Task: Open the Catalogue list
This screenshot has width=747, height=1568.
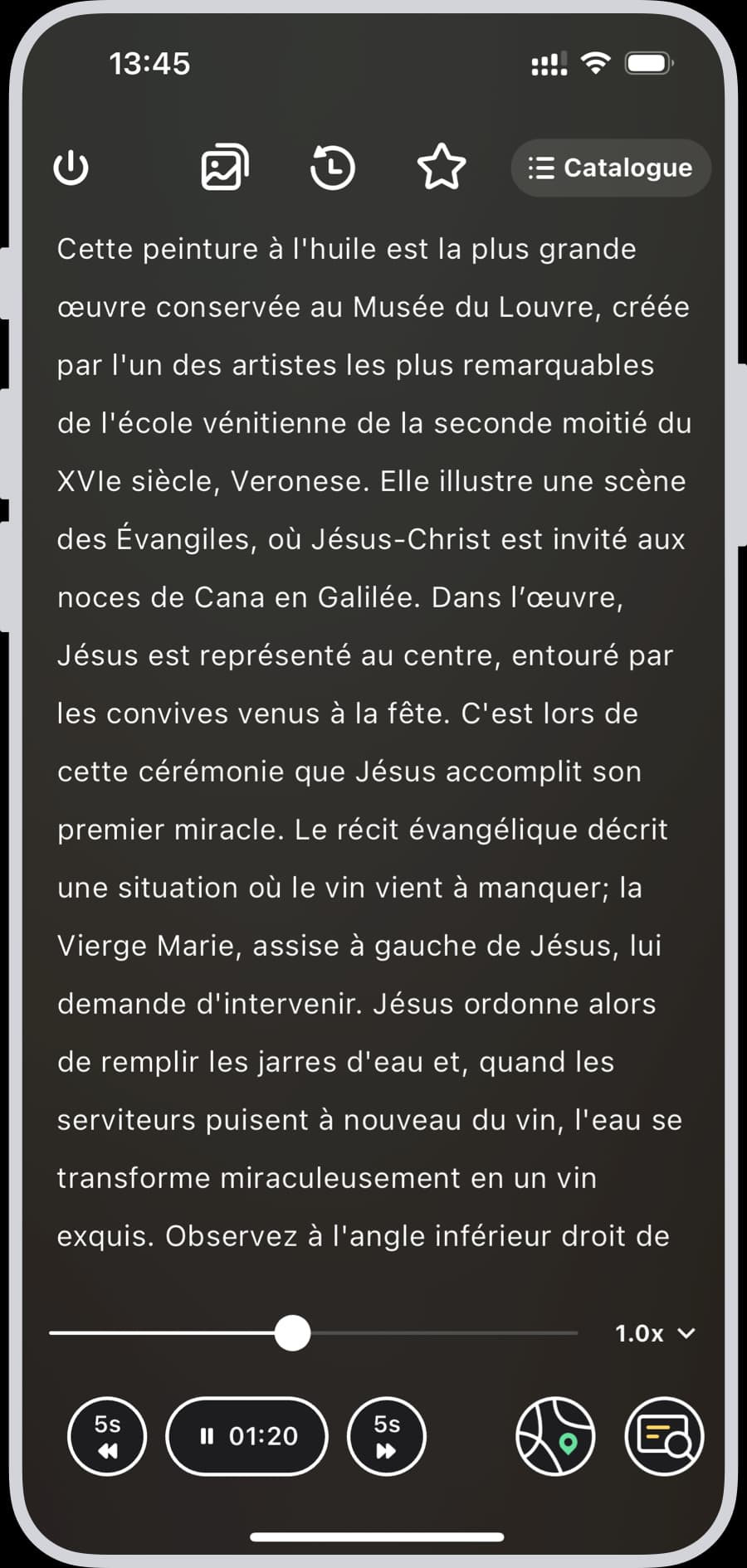Action: pos(611,168)
